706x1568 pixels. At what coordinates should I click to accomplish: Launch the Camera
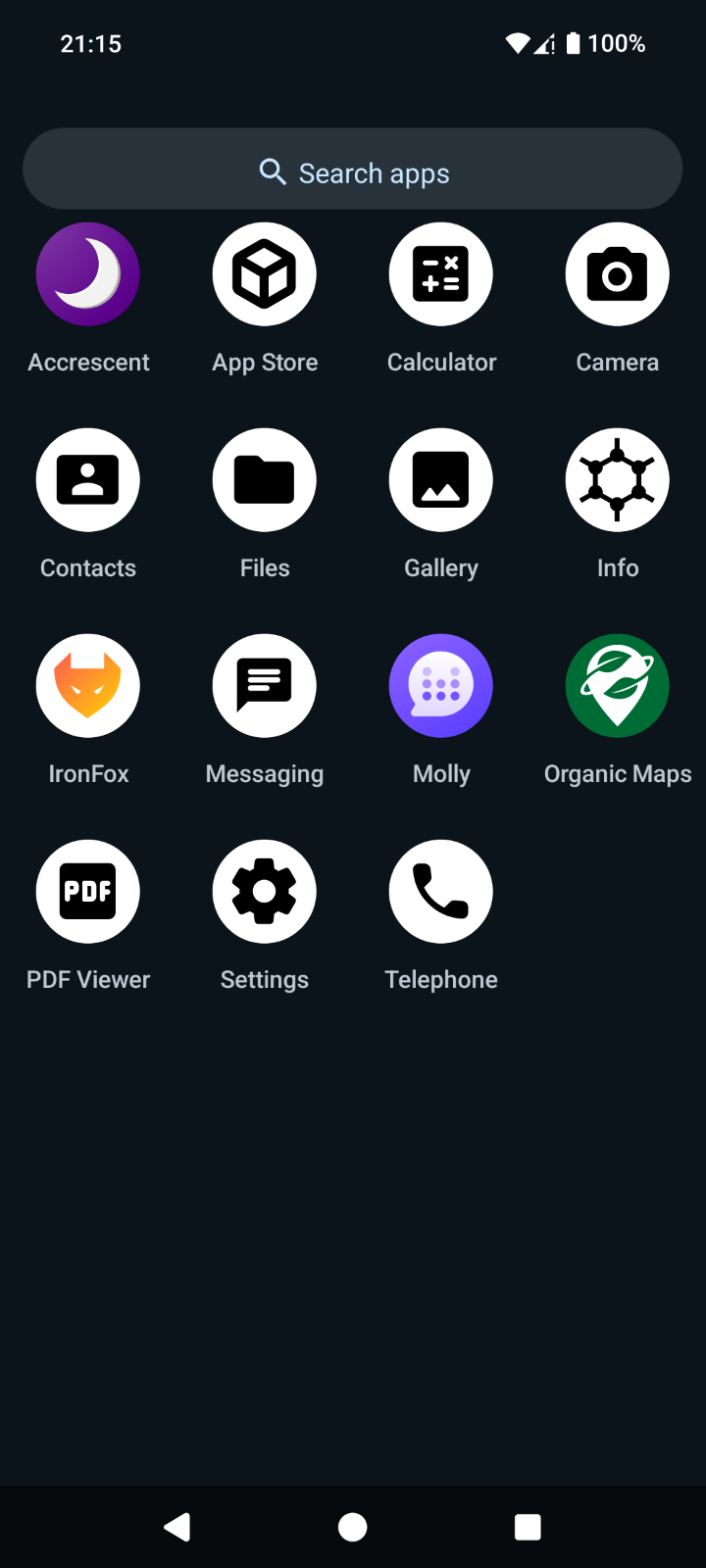(618, 274)
